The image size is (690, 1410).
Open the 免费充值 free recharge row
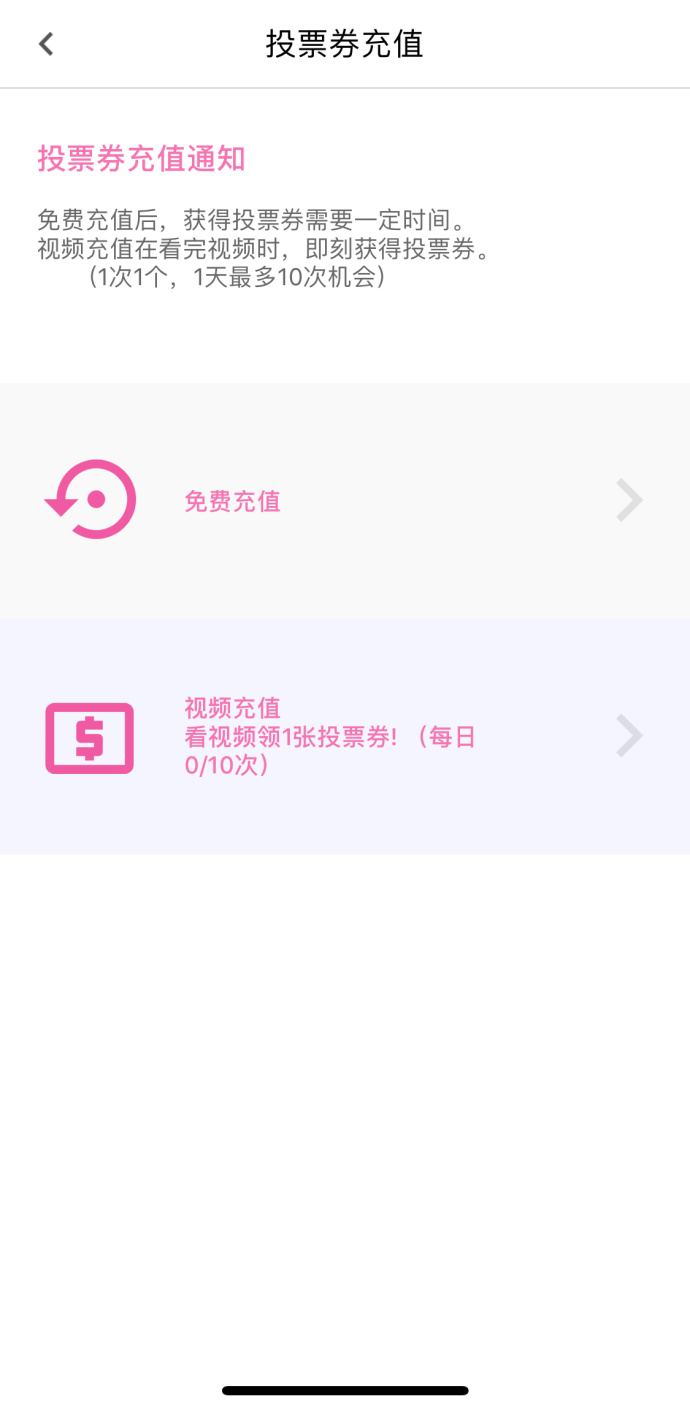click(x=344, y=500)
